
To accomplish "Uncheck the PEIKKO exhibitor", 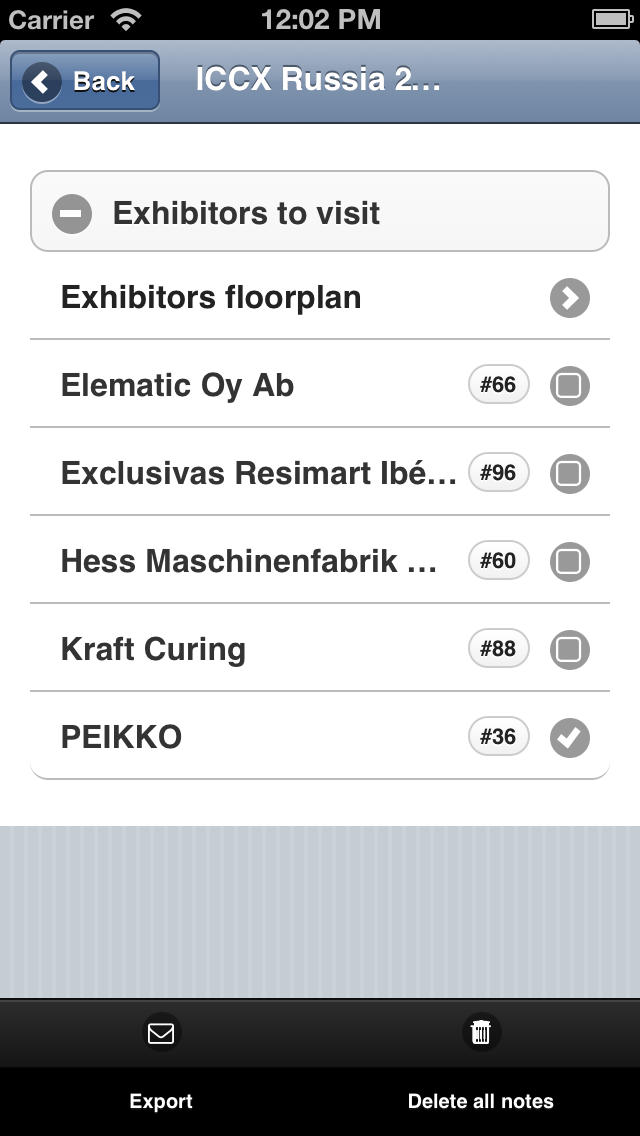I will 570,738.
